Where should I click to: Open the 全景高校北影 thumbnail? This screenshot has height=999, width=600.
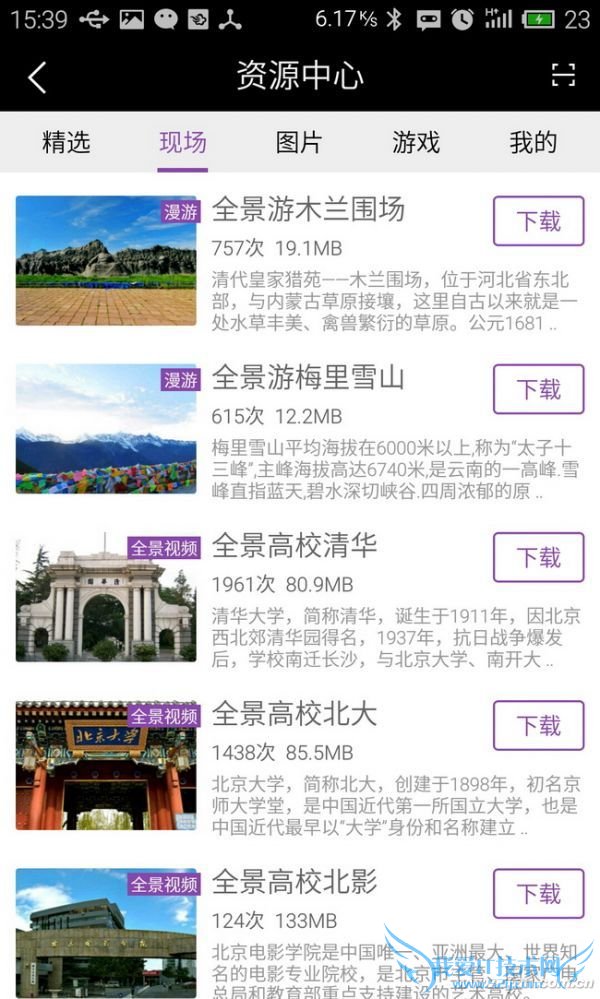coord(106,930)
